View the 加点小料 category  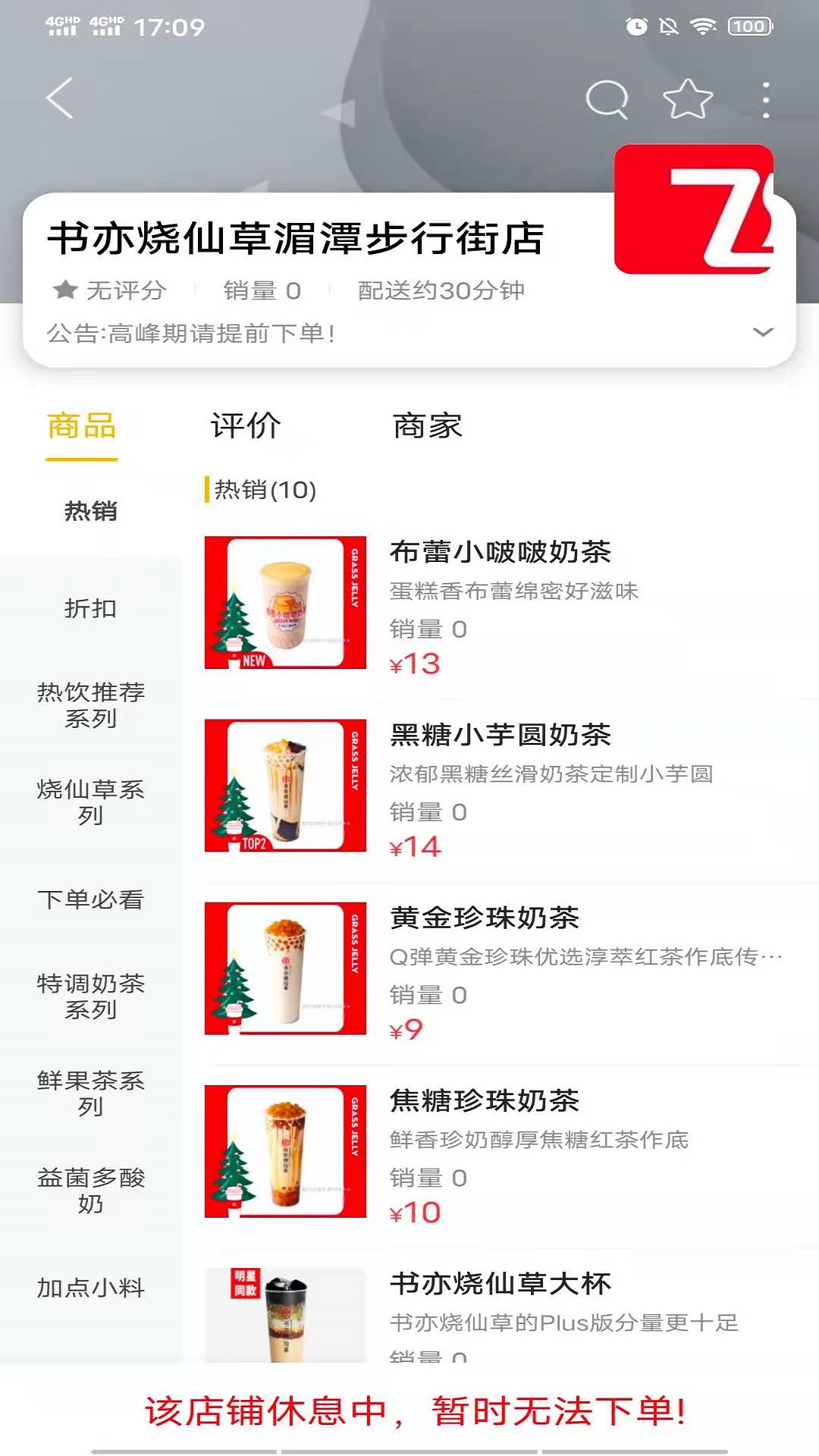point(90,1288)
